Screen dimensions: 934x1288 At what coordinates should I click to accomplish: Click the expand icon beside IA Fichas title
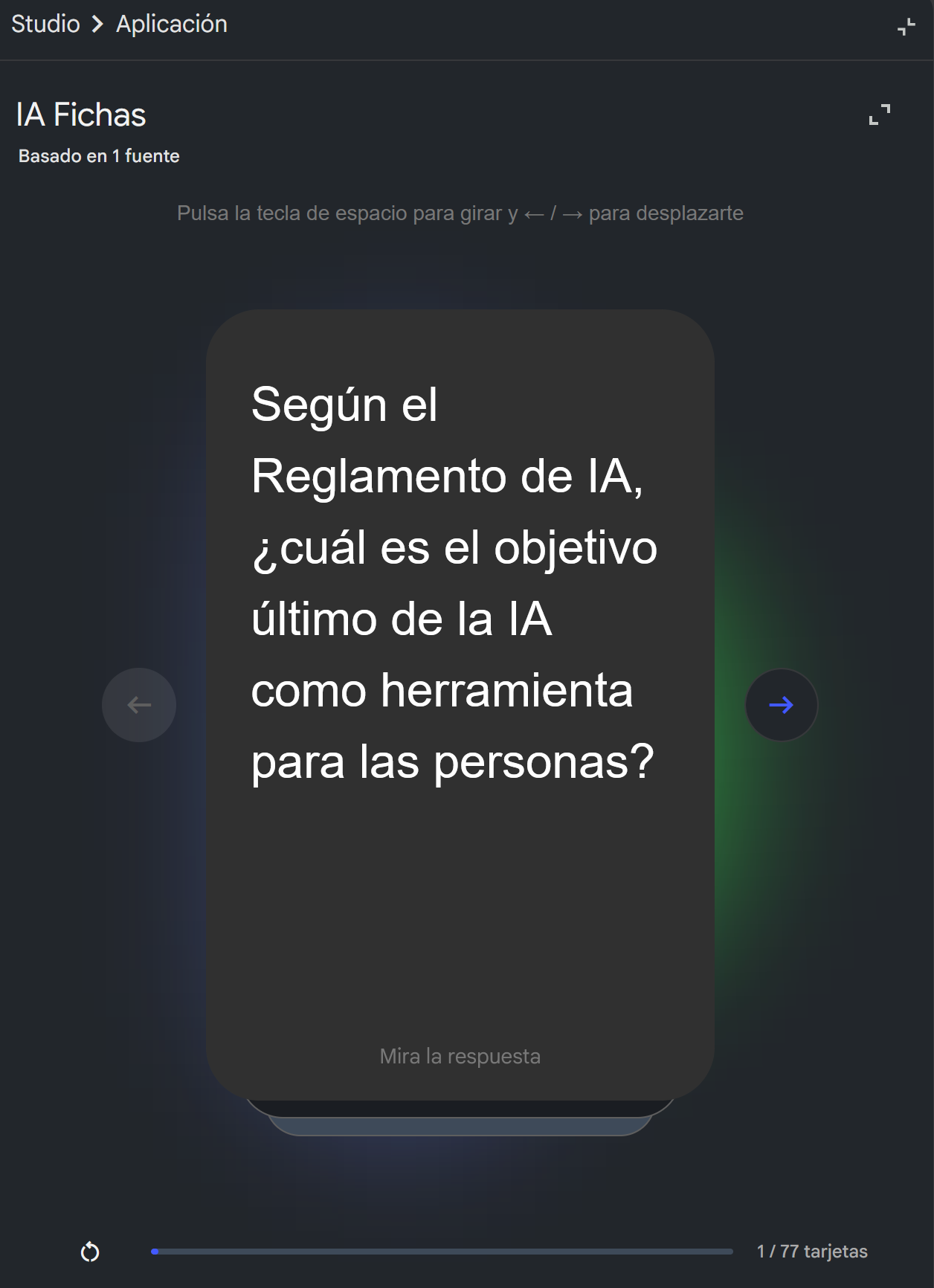tap(880, 115)
